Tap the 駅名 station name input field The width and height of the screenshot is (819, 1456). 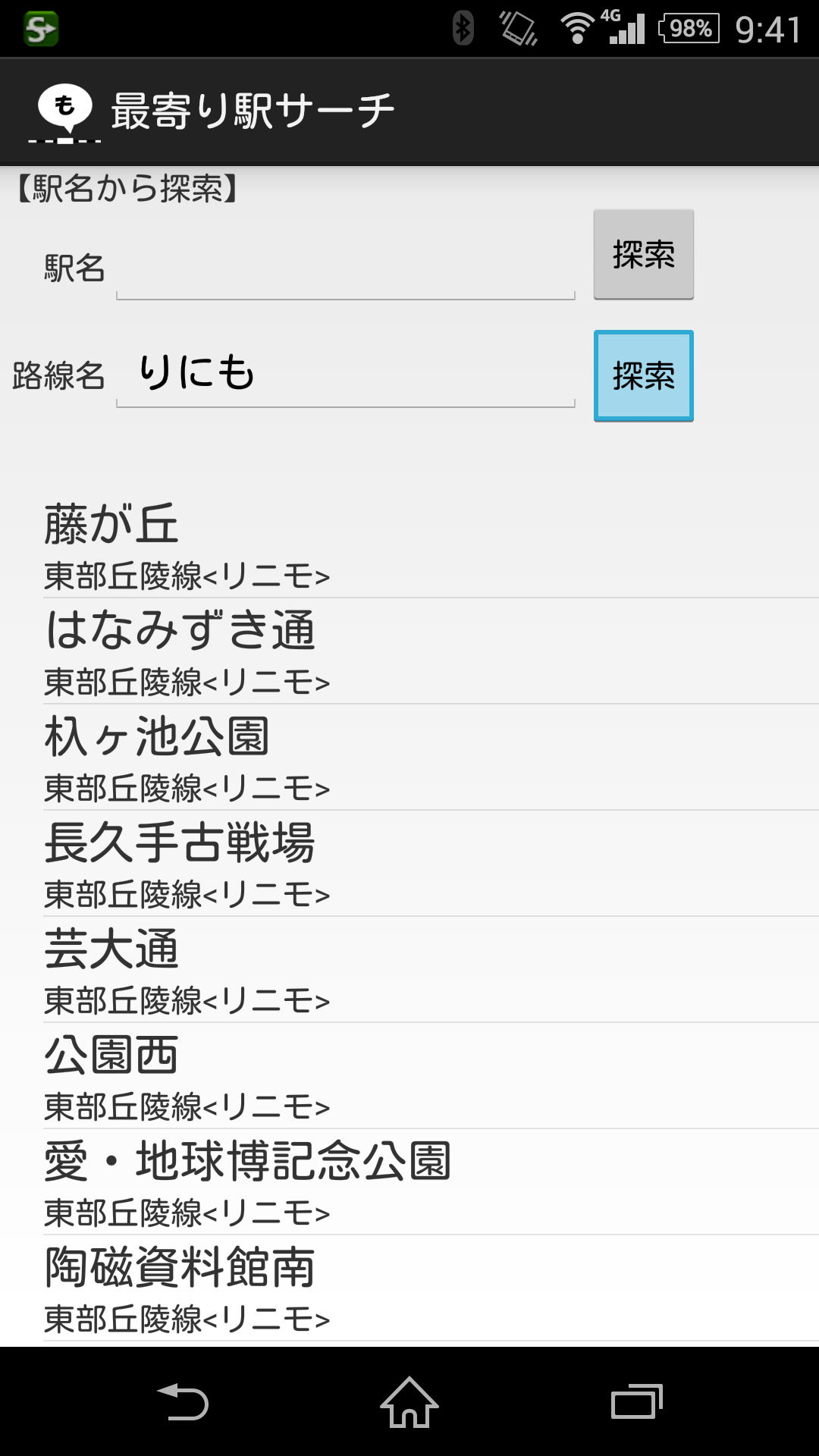(346, 268)
